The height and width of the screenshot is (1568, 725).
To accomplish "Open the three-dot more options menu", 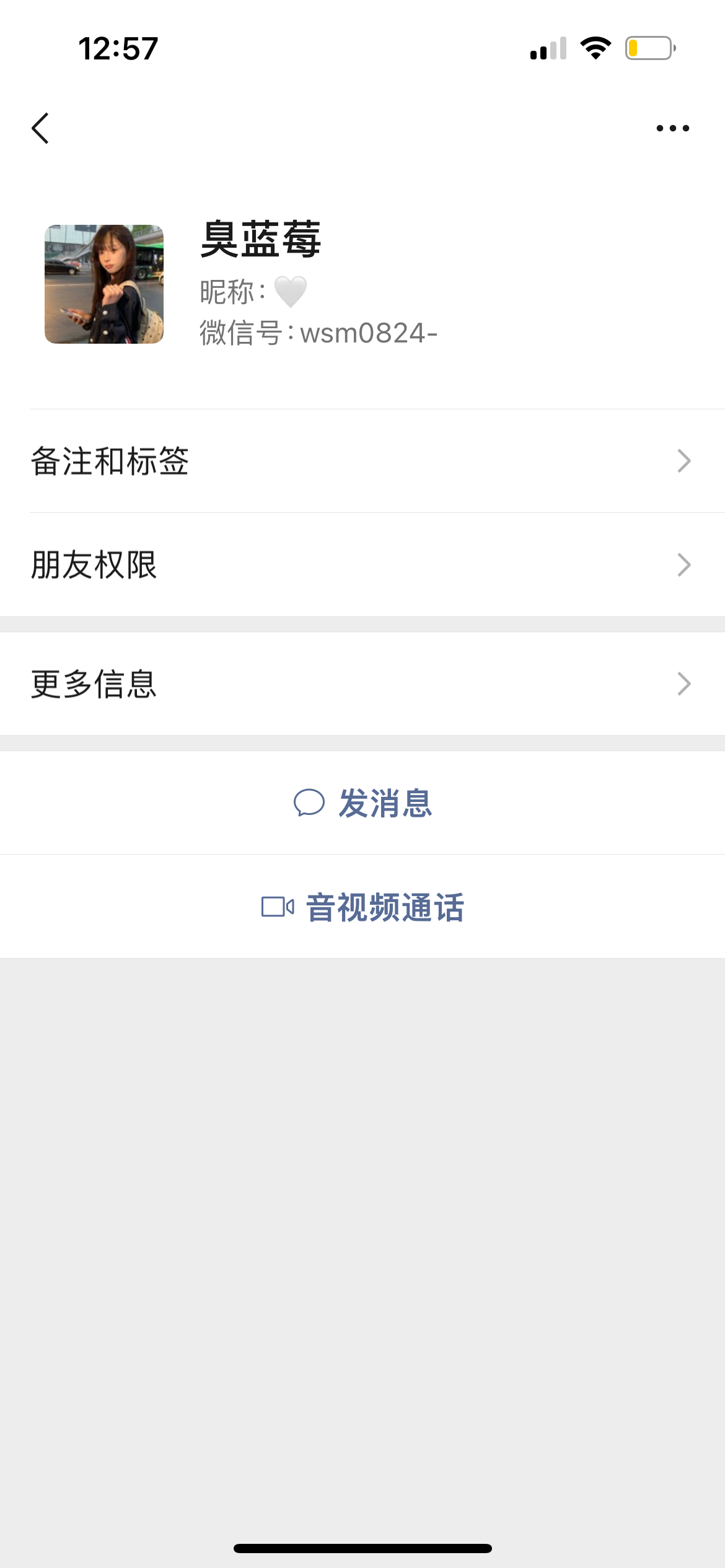I will (x=672, y=128).
